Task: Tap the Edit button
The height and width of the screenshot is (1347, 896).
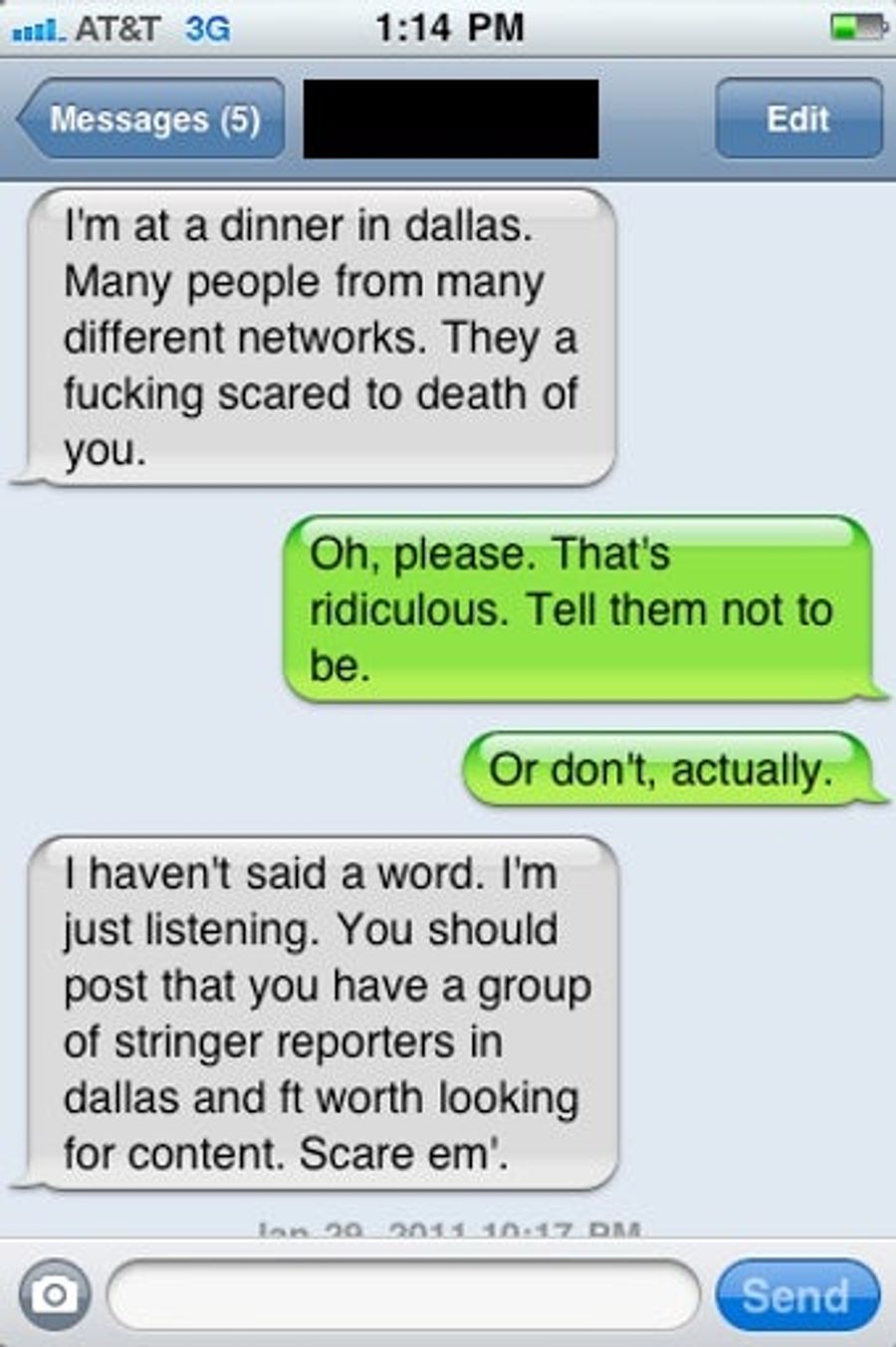Action: [x=797, y=119]
